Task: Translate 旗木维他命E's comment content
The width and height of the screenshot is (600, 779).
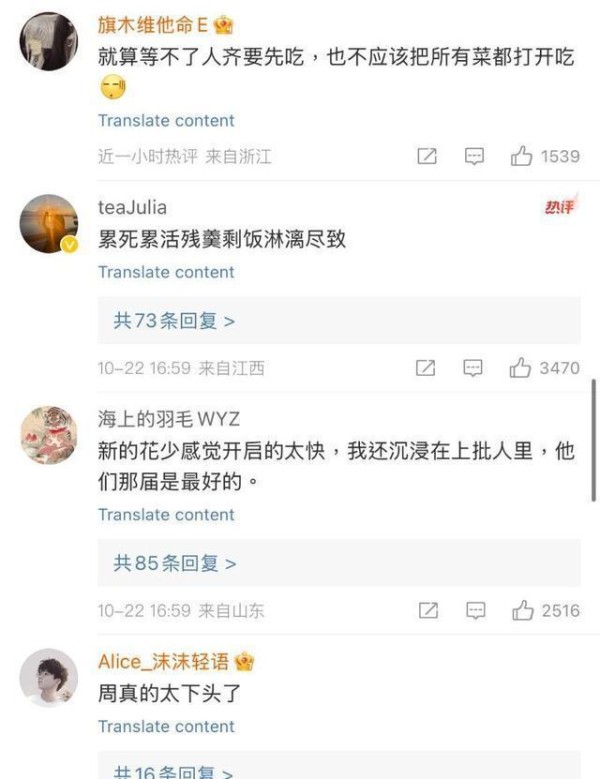Action: [x=166, y=121]
